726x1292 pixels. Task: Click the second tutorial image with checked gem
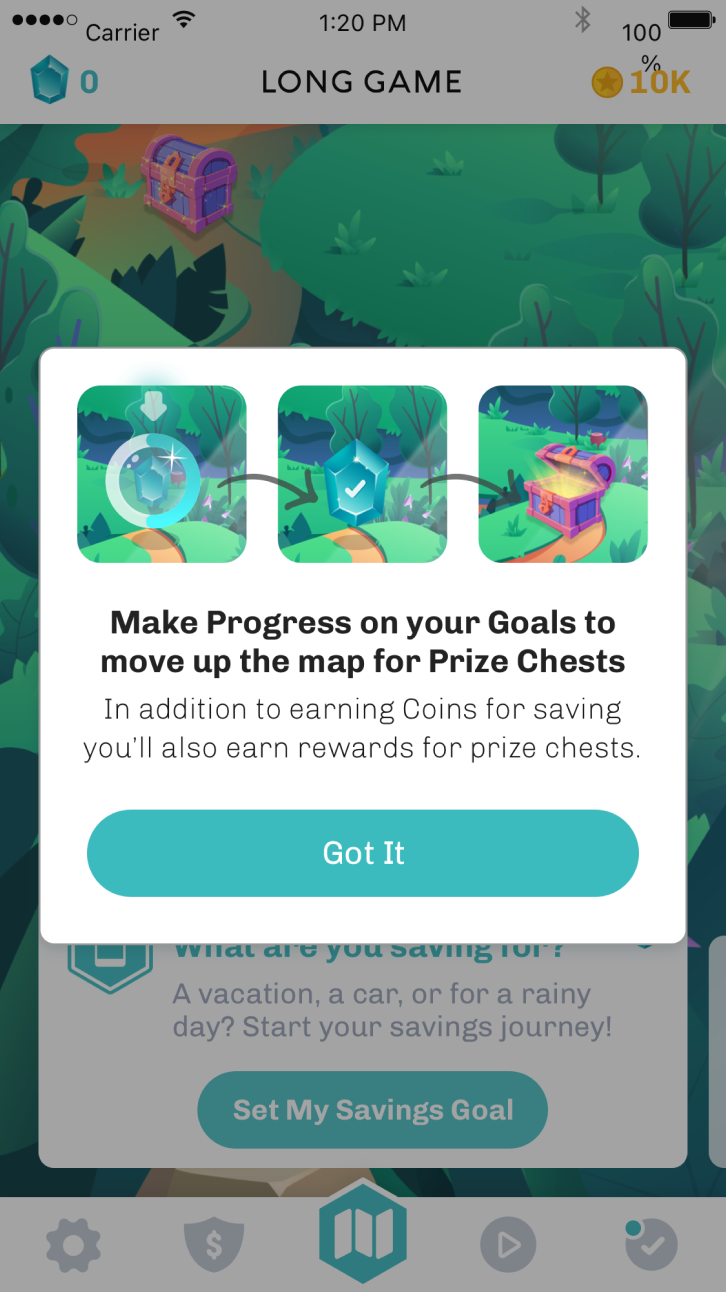(362, 474)
